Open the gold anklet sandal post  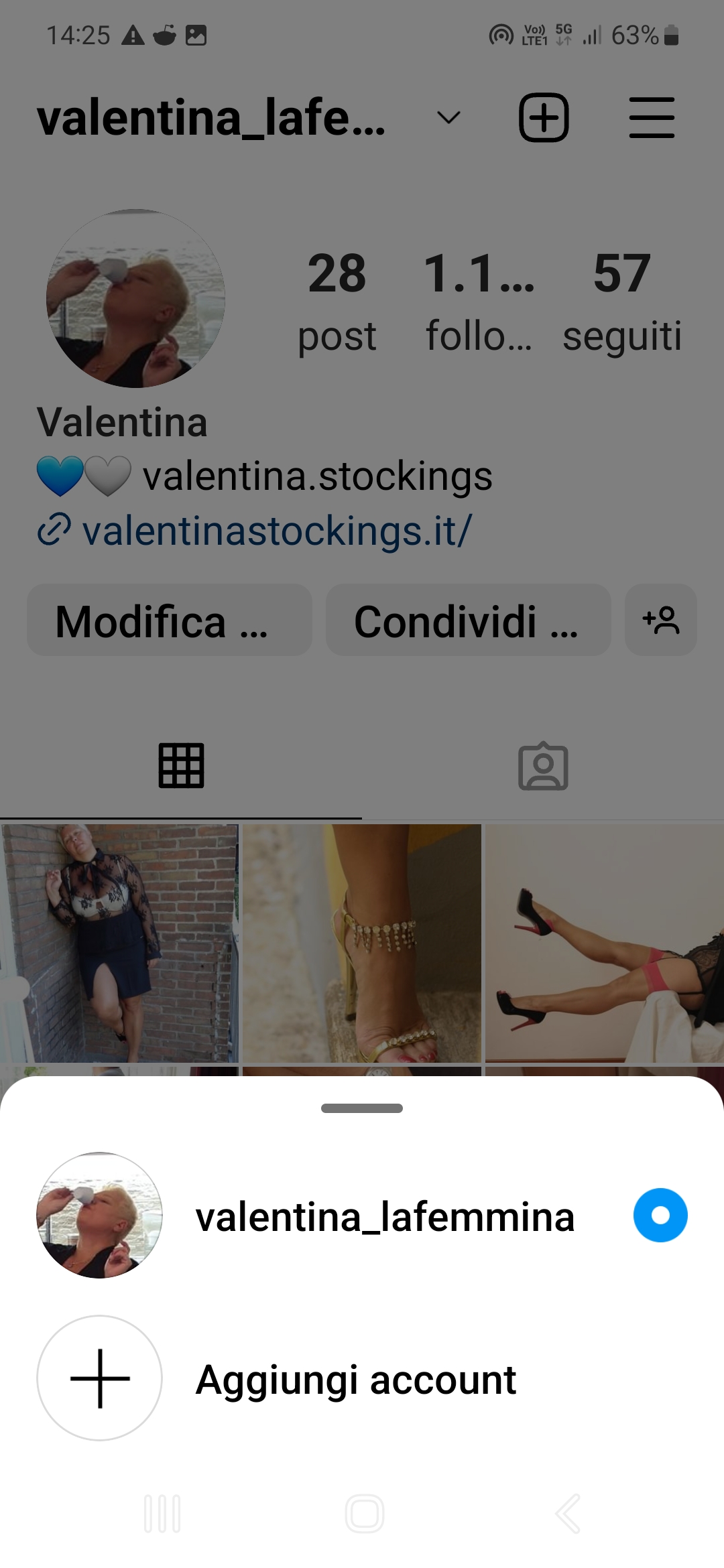pos(362,943)
